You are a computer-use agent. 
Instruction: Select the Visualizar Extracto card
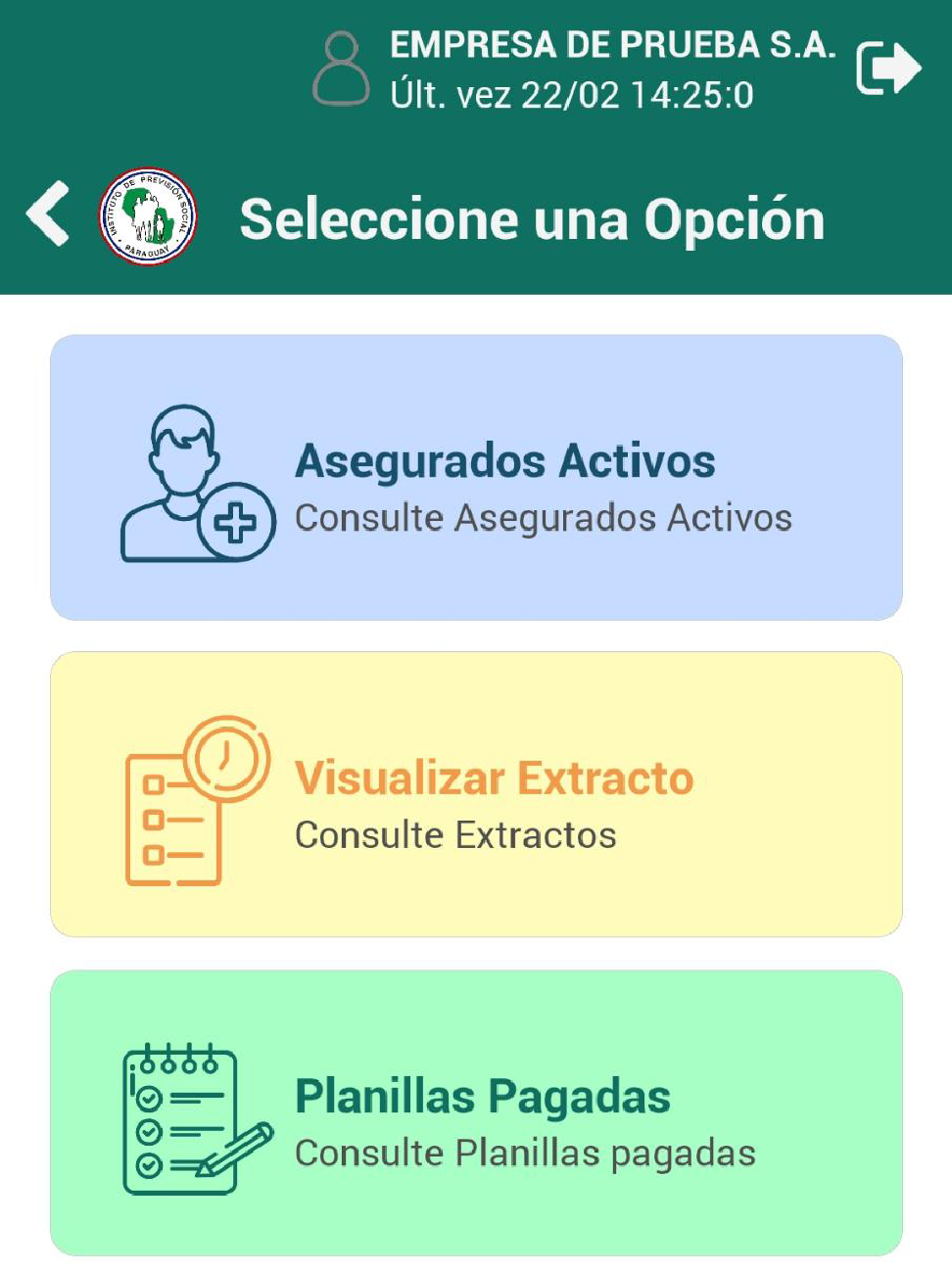click(x=476, y=795)
